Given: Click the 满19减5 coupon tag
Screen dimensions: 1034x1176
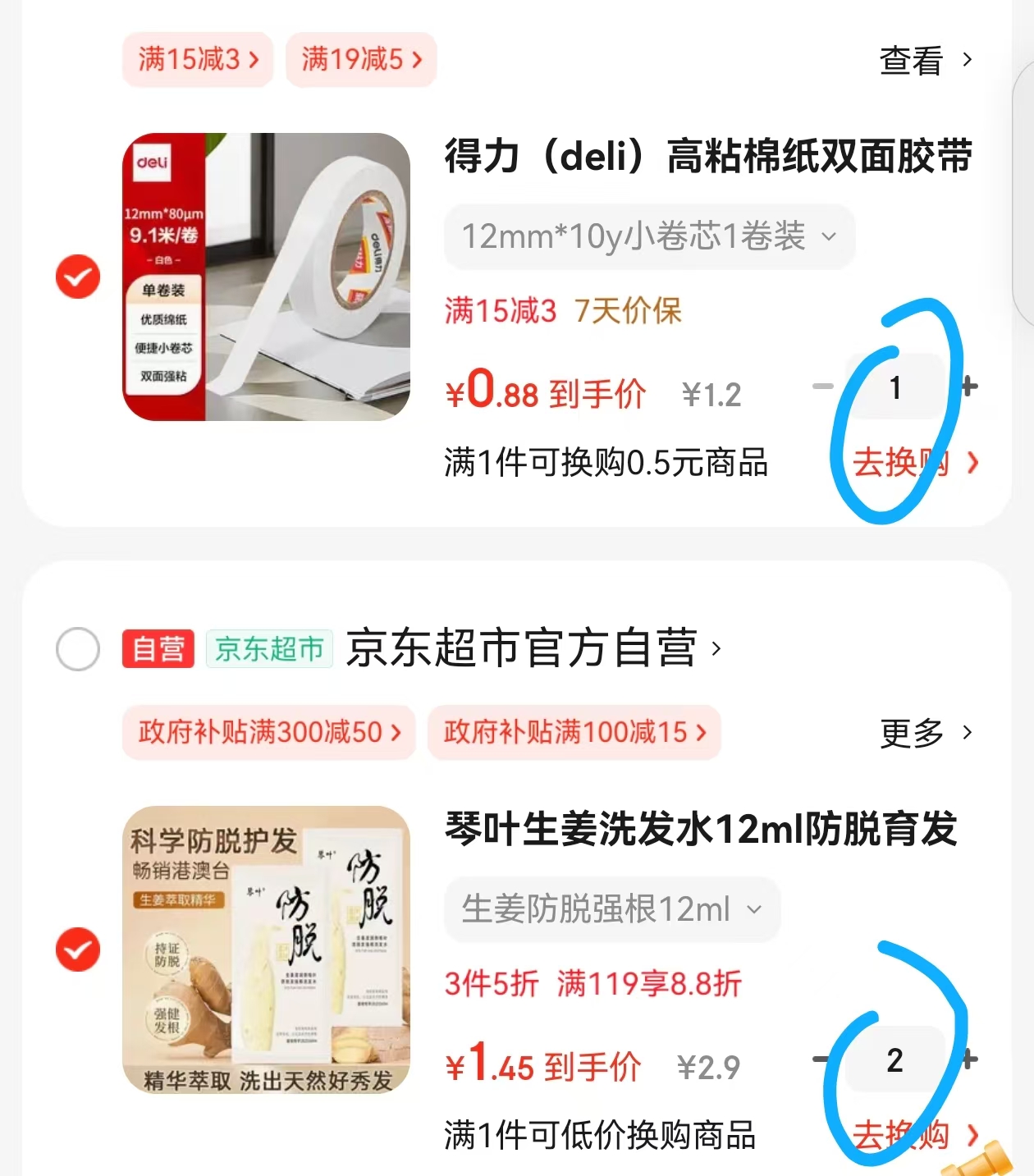Looking at the screenshot, I should (x=360, y=59).
